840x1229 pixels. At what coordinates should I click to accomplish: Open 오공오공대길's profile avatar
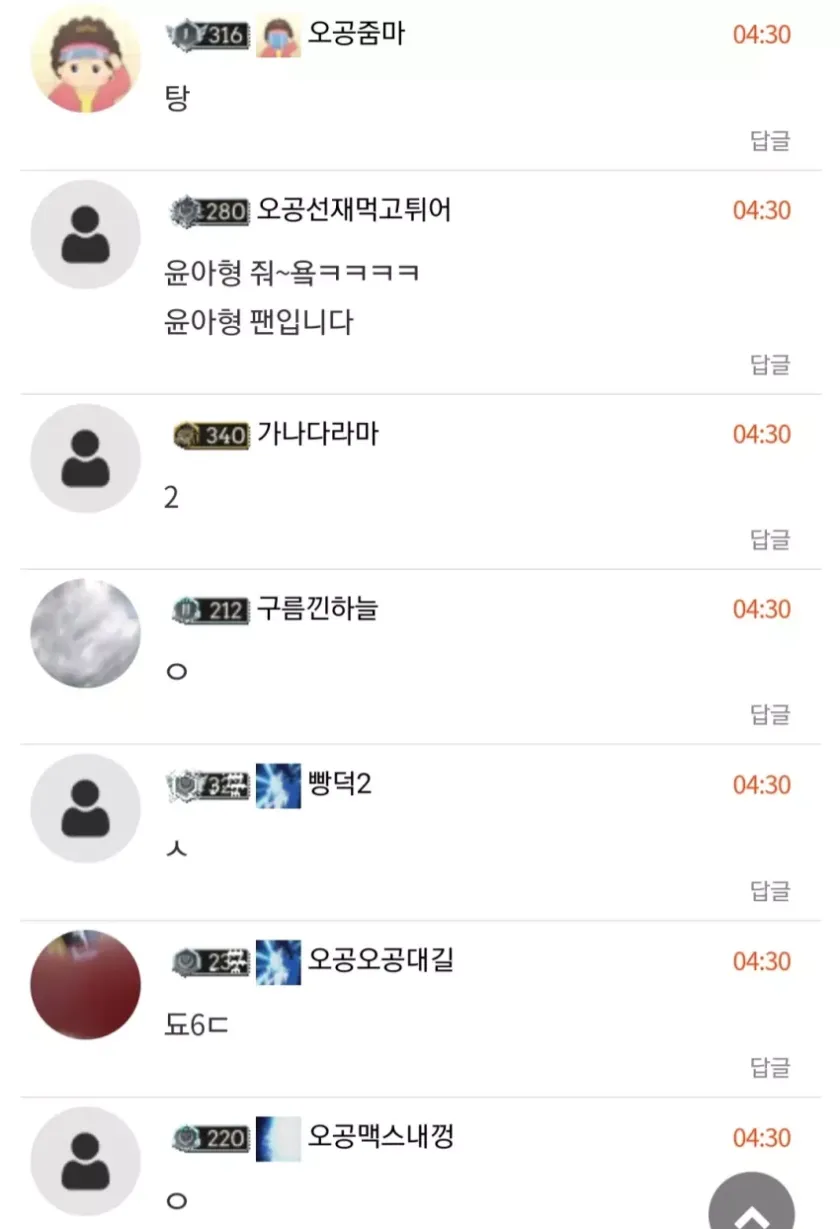click(x=85, y=985)
